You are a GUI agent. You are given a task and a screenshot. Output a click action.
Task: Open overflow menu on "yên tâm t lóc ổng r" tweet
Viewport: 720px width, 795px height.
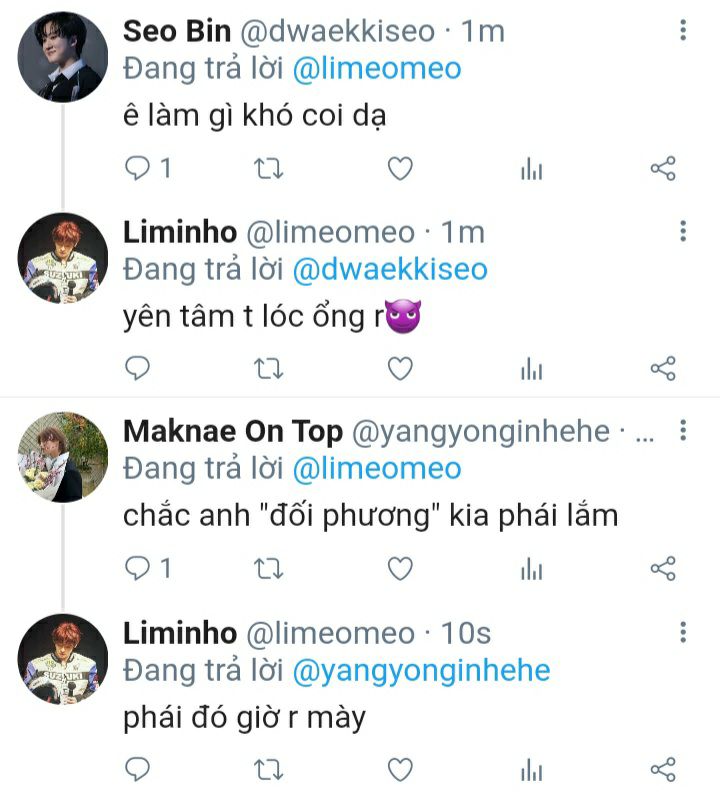(x=683, y=232)
